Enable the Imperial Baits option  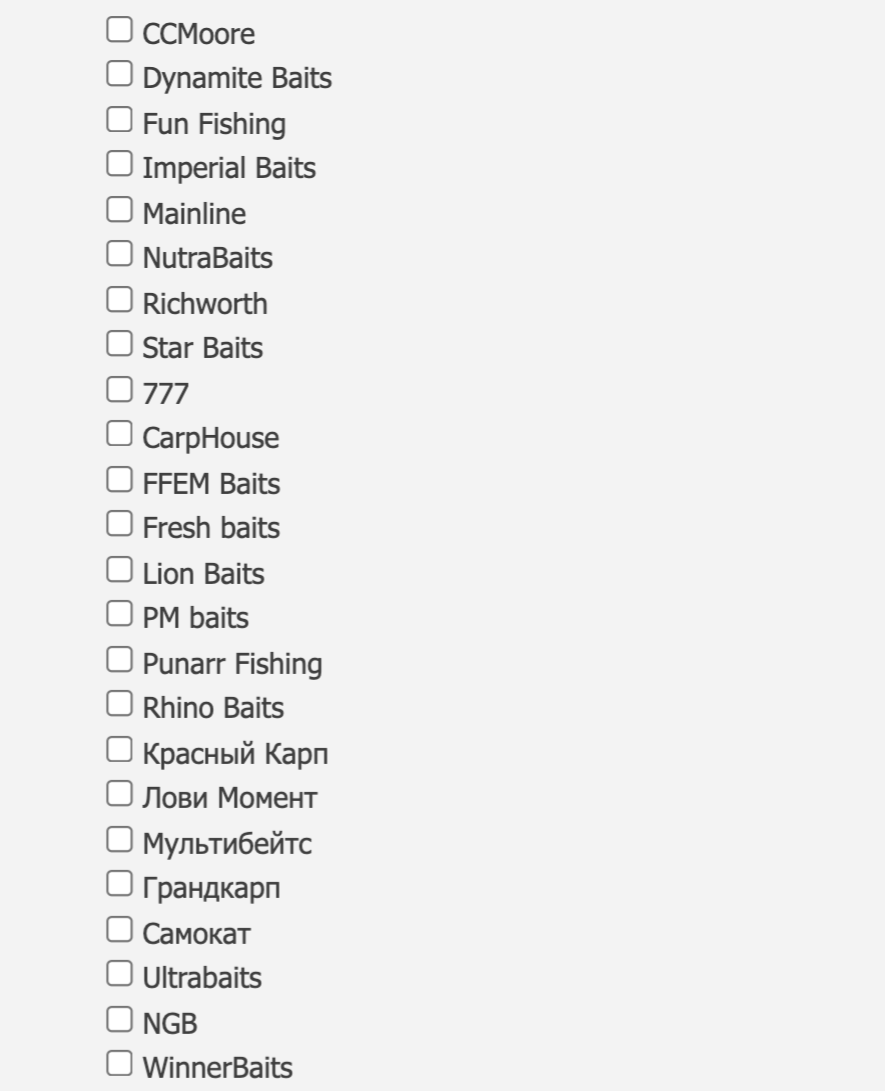[x=119, y=165]
